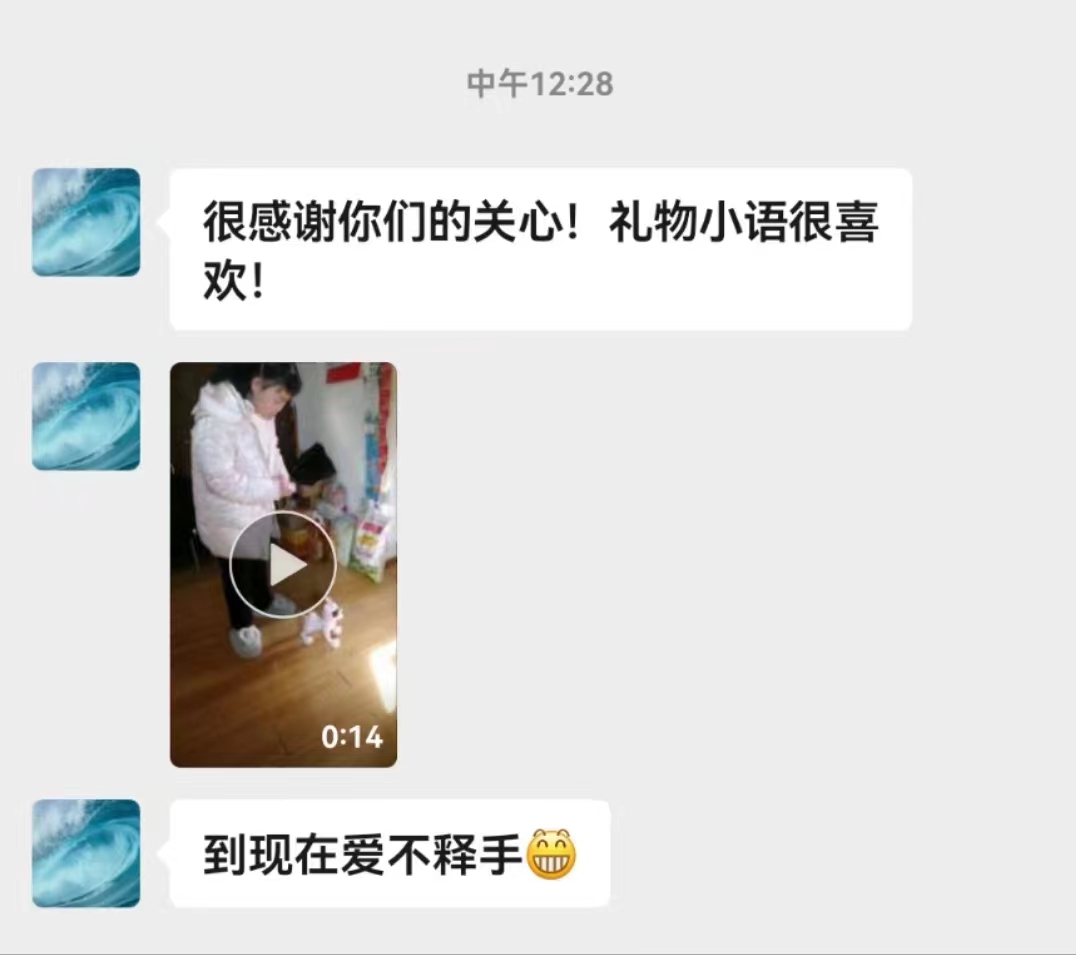Open profile from avatar beside 到现在爱不释手
Image resolution: width=1076 pixels, height=955 pixels.
(86, 853)
